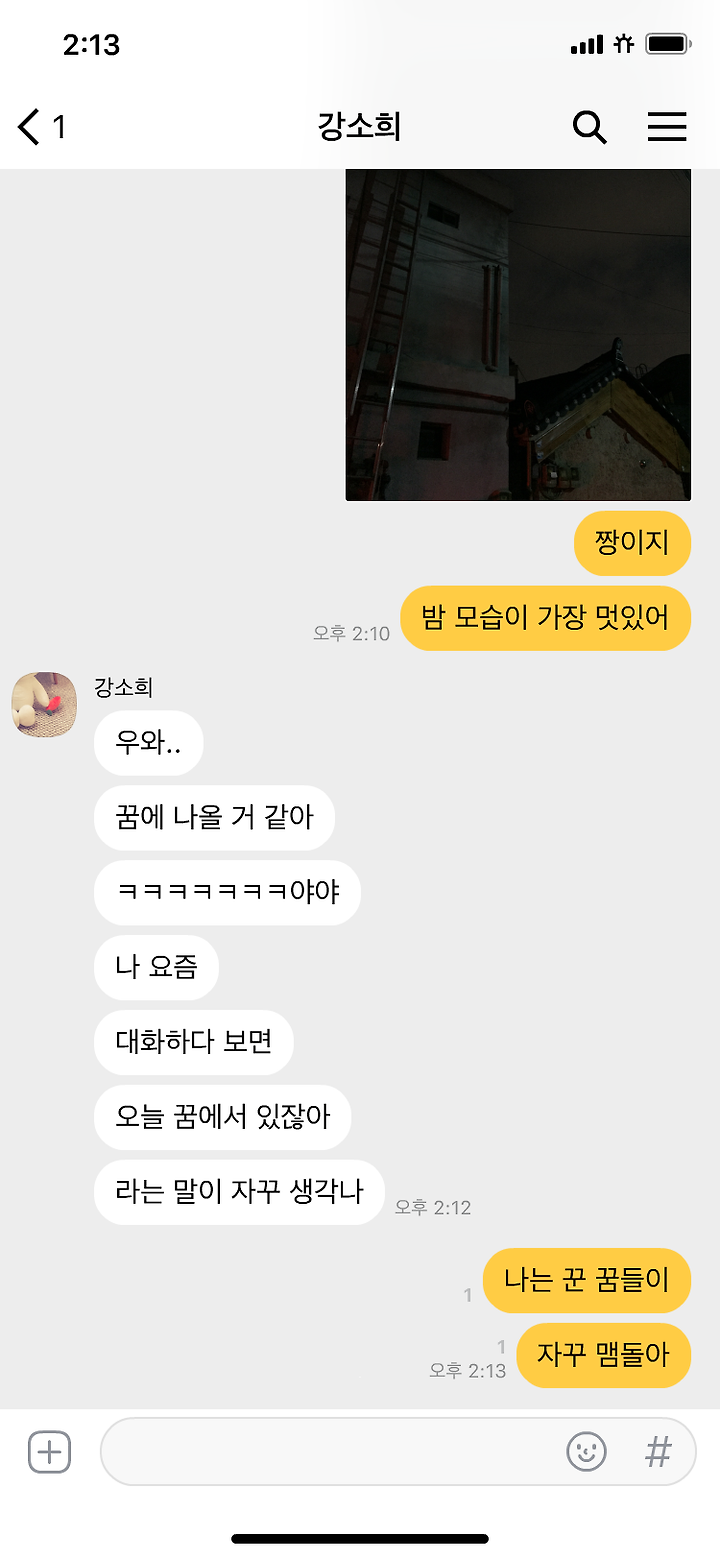
Task: Open the plus attachment menu
Action: point(49,1451)
